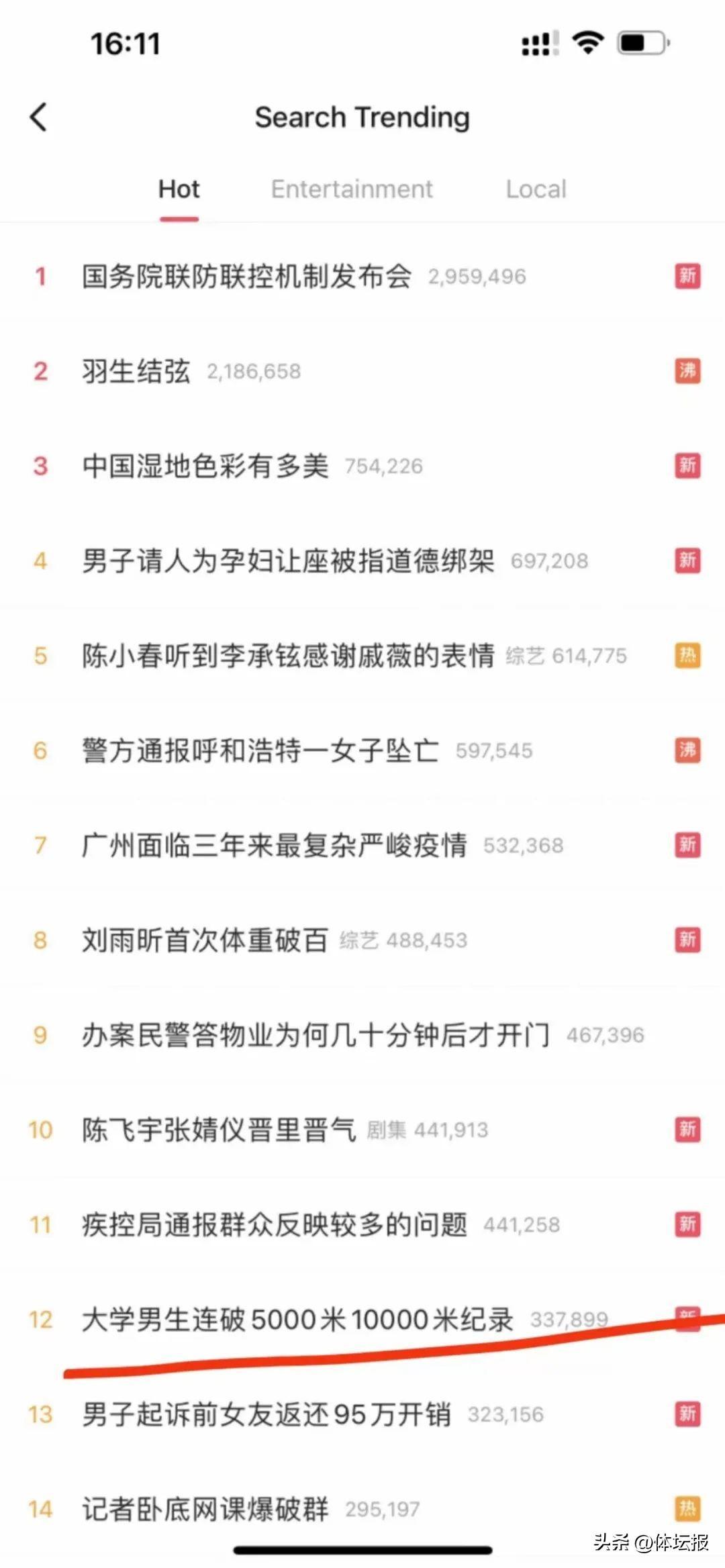This screenshot has width=725, height=1568.
Task: Open topic 广州面临三年来最复杂严峻疫情
Action: pyautogui.click(x=274, y=845)
